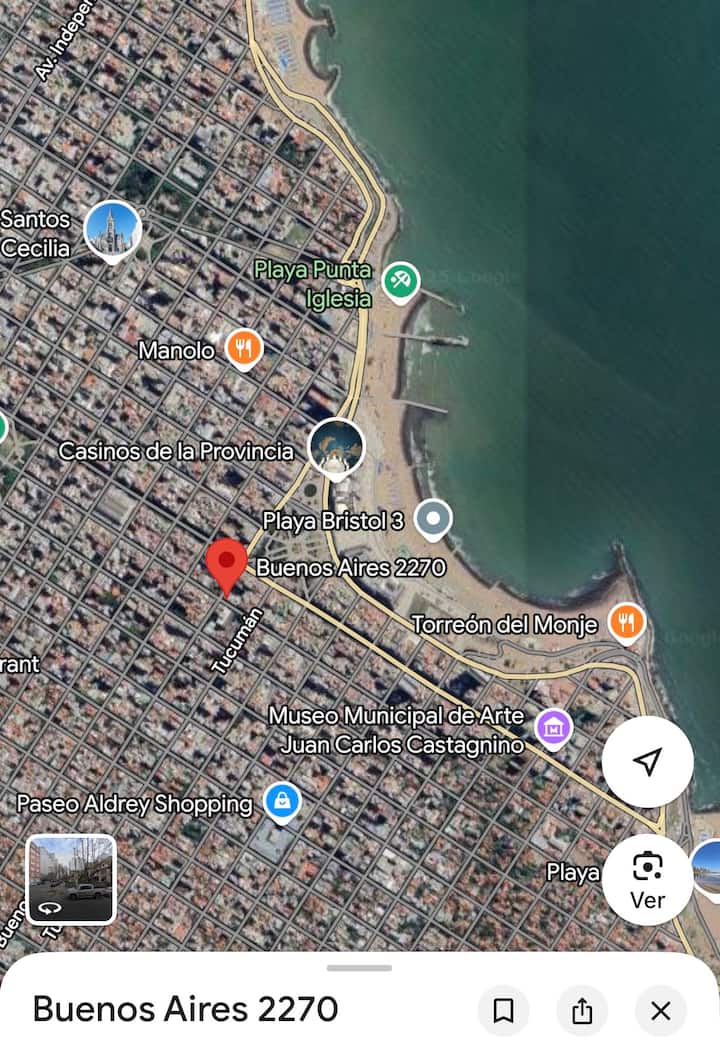Tap the Santos Cecilia church marker
Viewport: 720px width, 1055px height.
[x=112, y=229]
